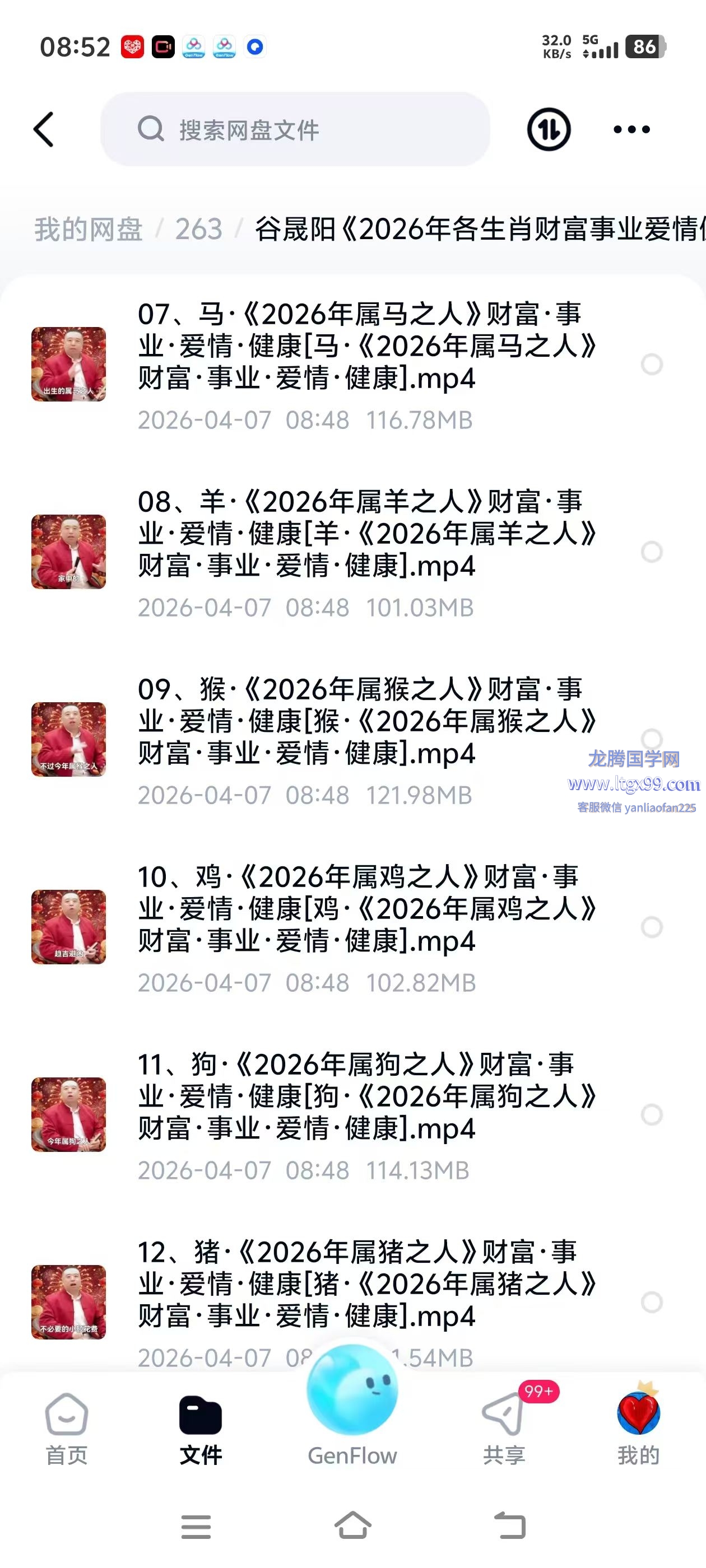Select the 11、狗 file checkbox
Image resolution: width=706 pixels, height=1568 pixels.
(652, 1114)
